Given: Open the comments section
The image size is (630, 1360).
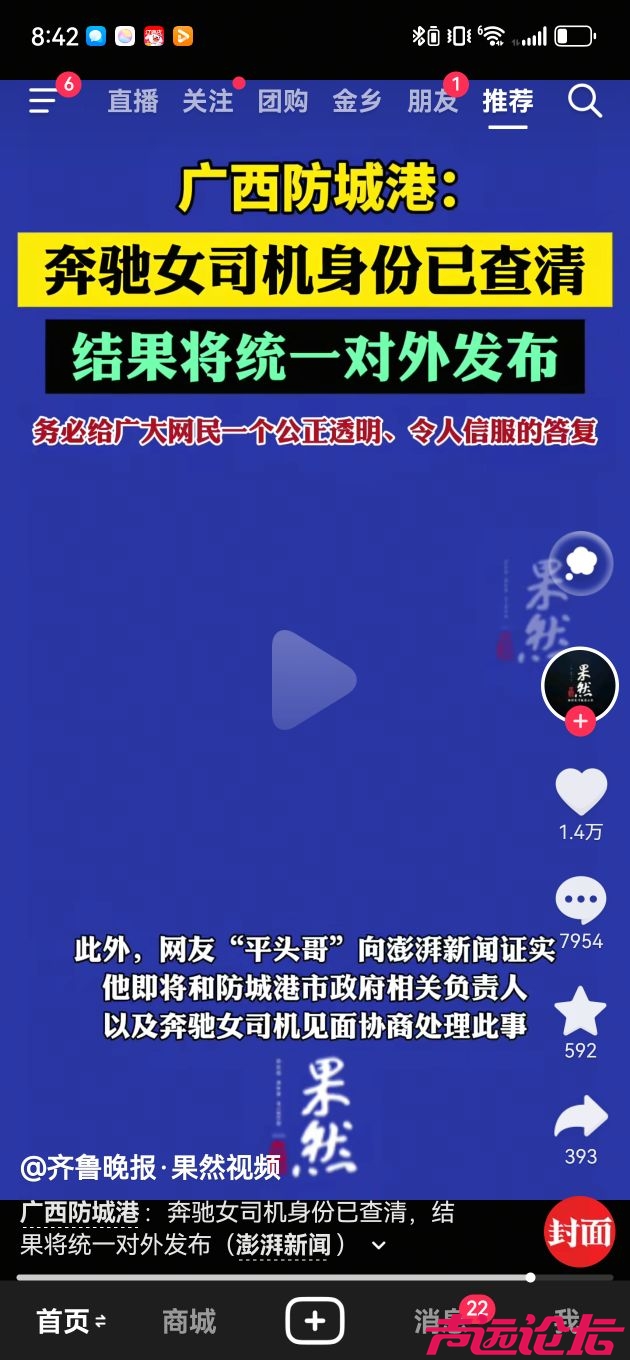Looking at the screenshot, I should [581, 902].
